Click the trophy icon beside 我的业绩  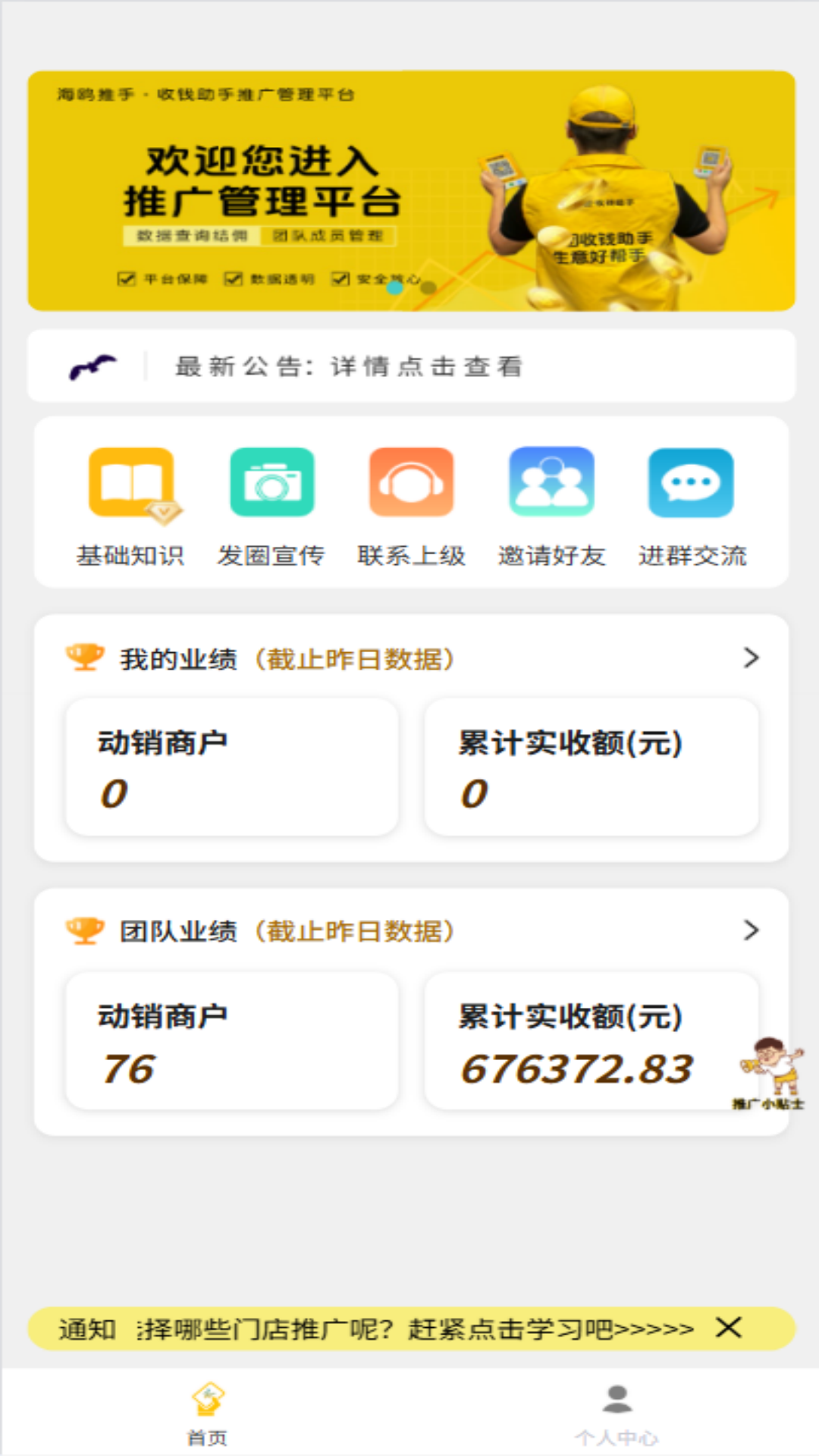(x=83, y=657)
